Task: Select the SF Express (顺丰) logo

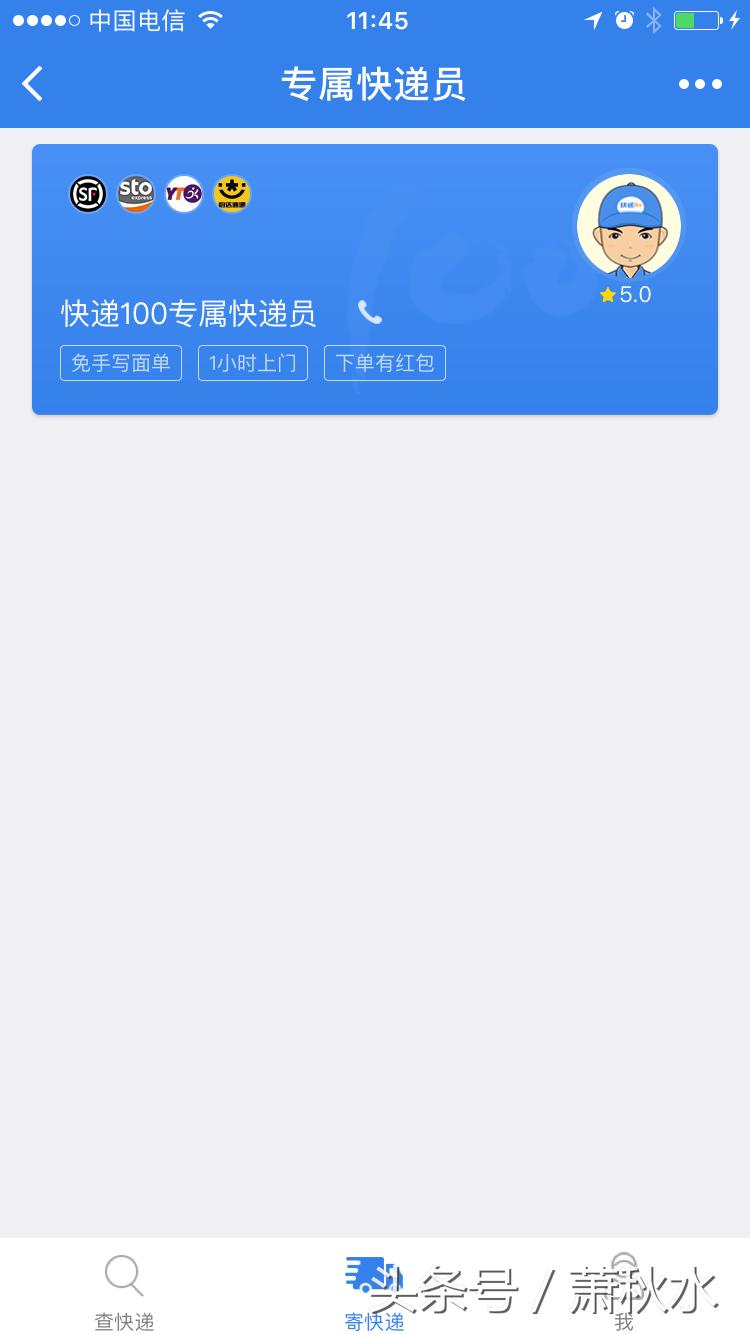Action: (87, 193)
